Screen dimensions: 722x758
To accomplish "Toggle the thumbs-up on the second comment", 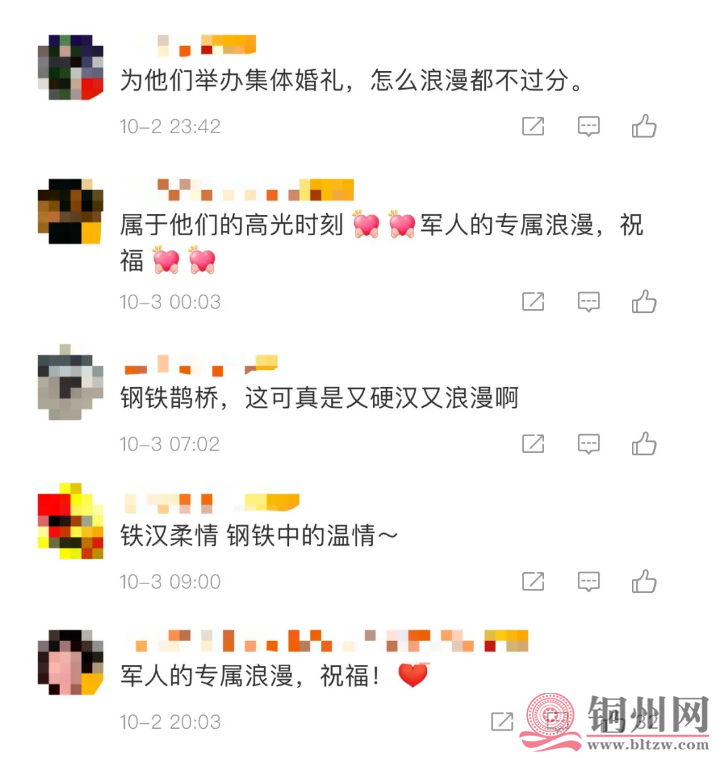I will [644, 301].
